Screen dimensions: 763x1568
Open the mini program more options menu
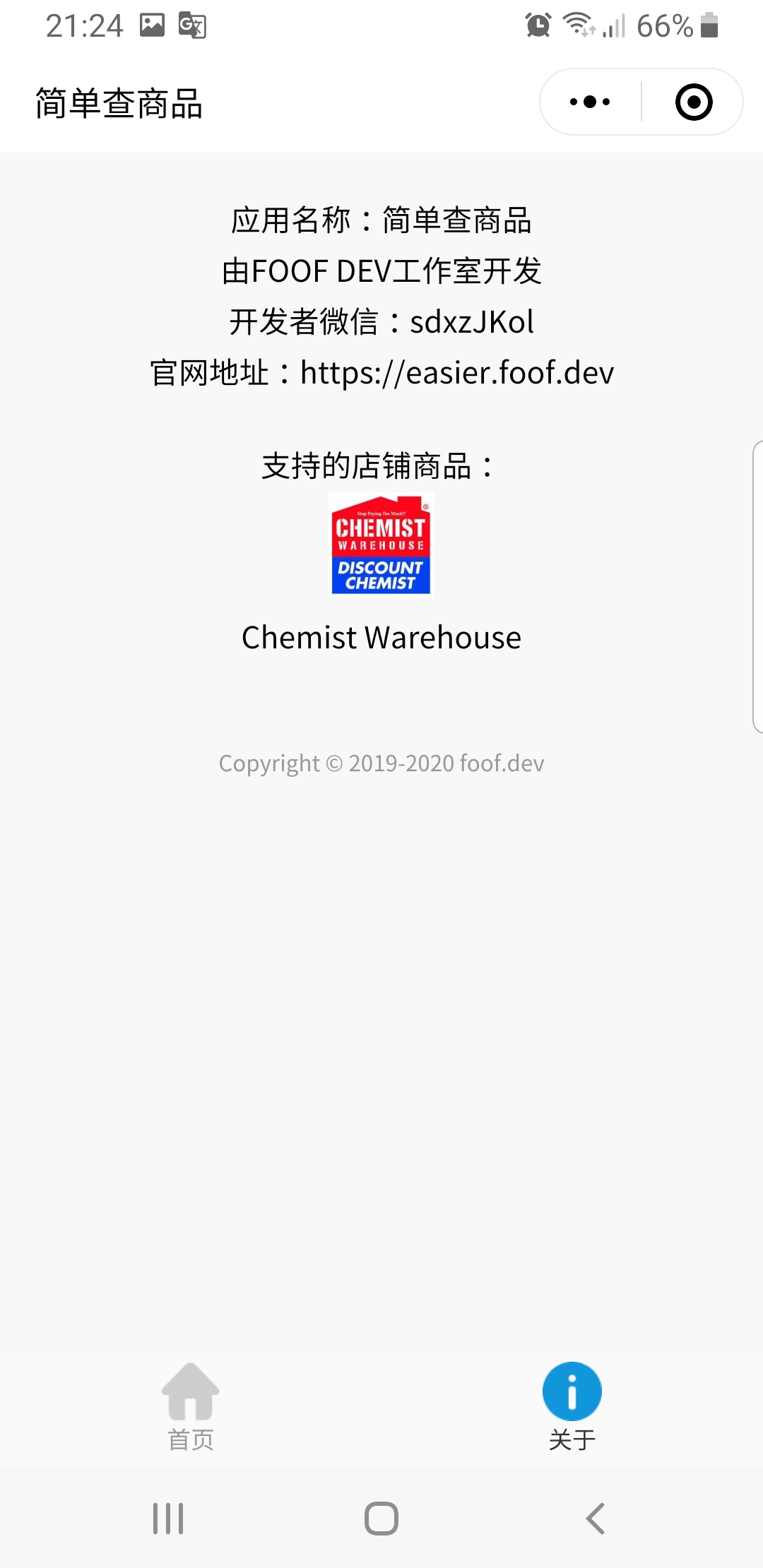(x=590, y=102)
